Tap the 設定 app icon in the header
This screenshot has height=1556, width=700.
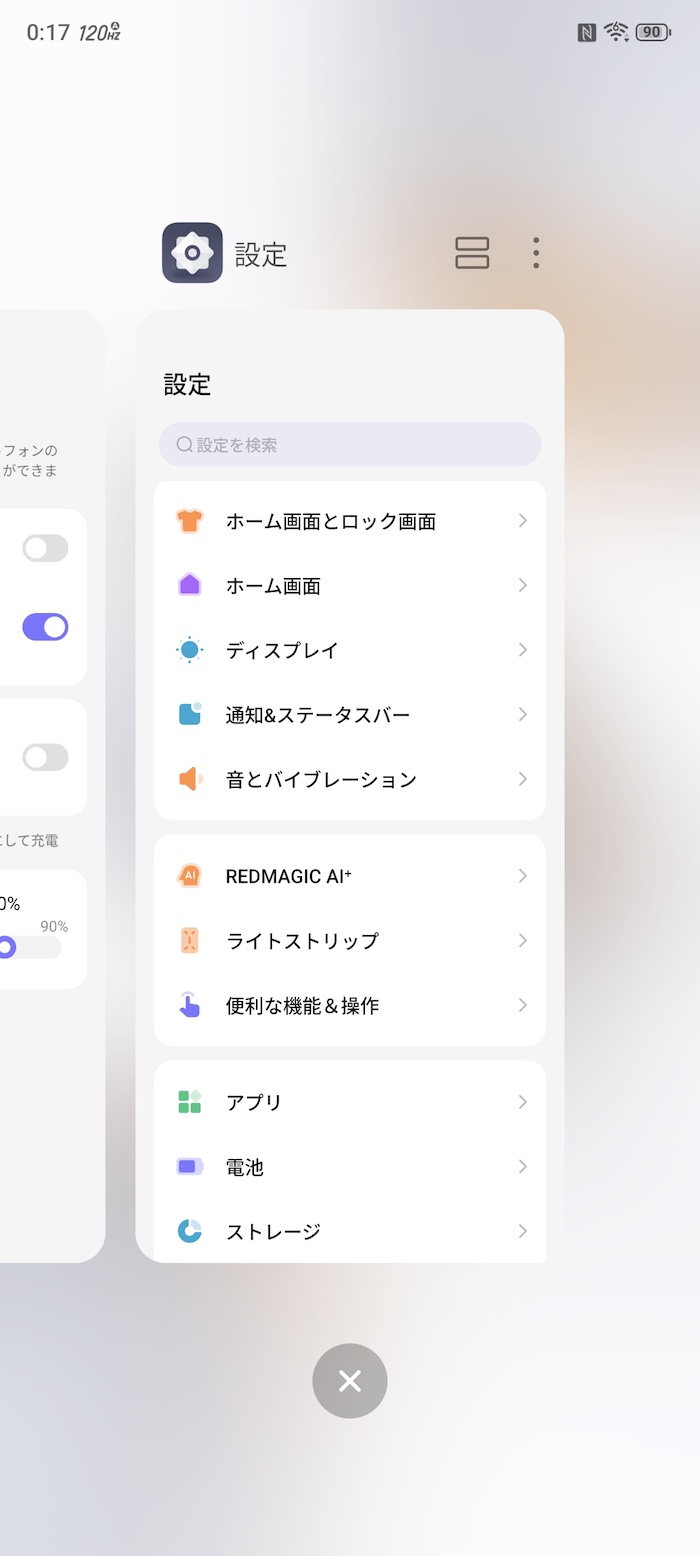pyautogui.click(x=192, y=253)
